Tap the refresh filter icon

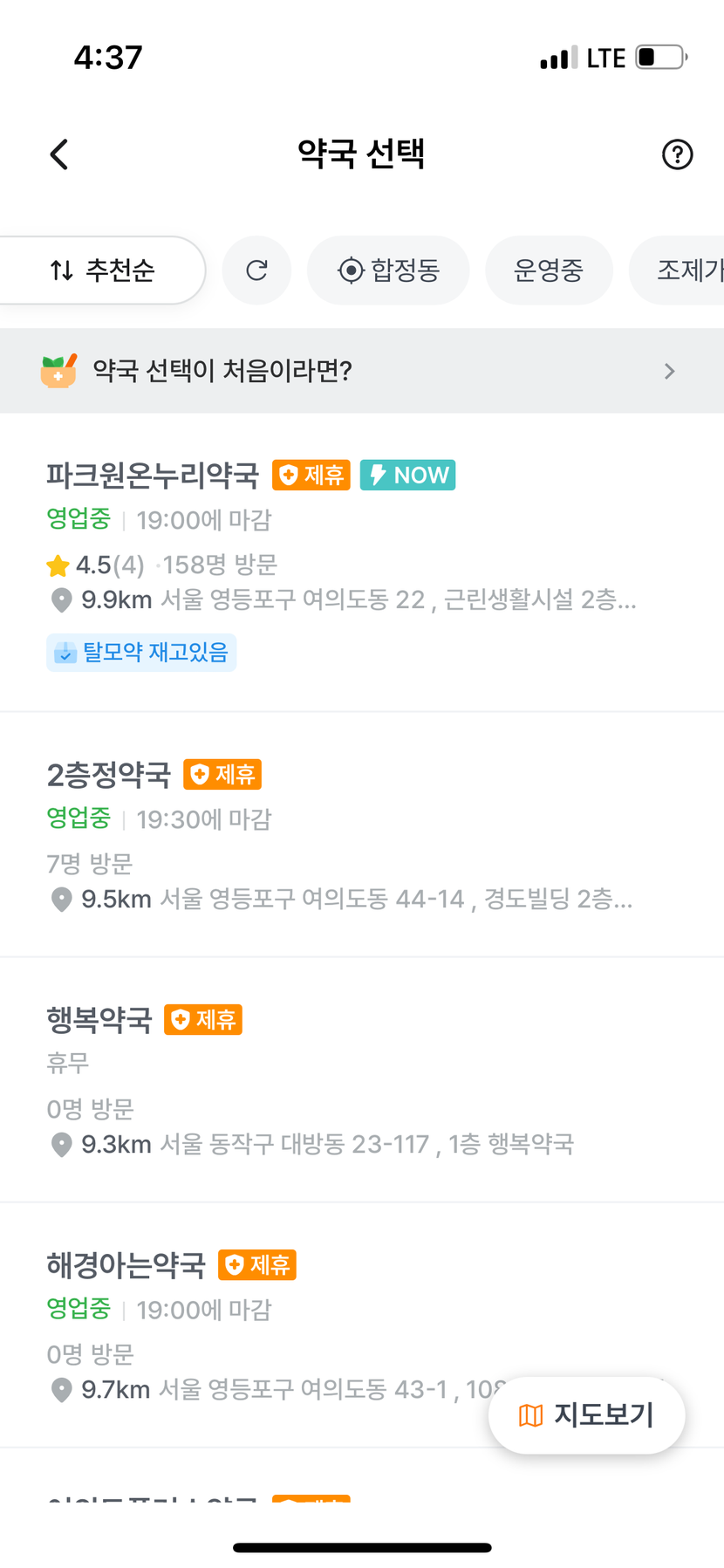click(x=256, y=270)
